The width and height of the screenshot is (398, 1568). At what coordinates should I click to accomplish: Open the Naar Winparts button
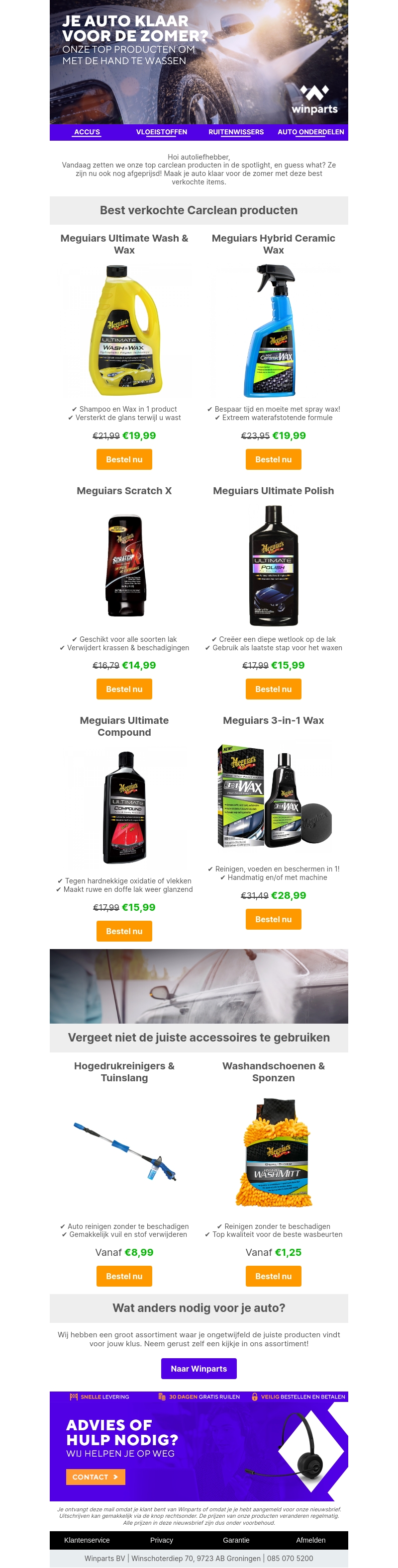click(x=199, y=1369)
